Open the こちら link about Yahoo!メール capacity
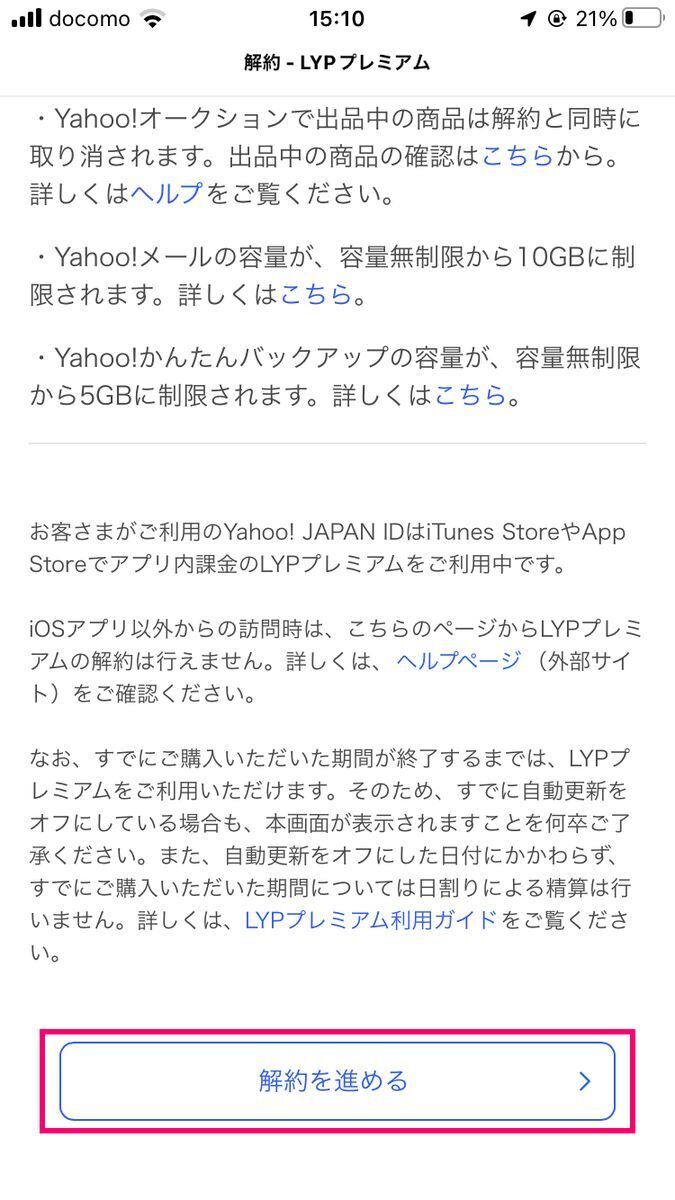The width and height of the screenshot is (675, 1200). point(315,294)
